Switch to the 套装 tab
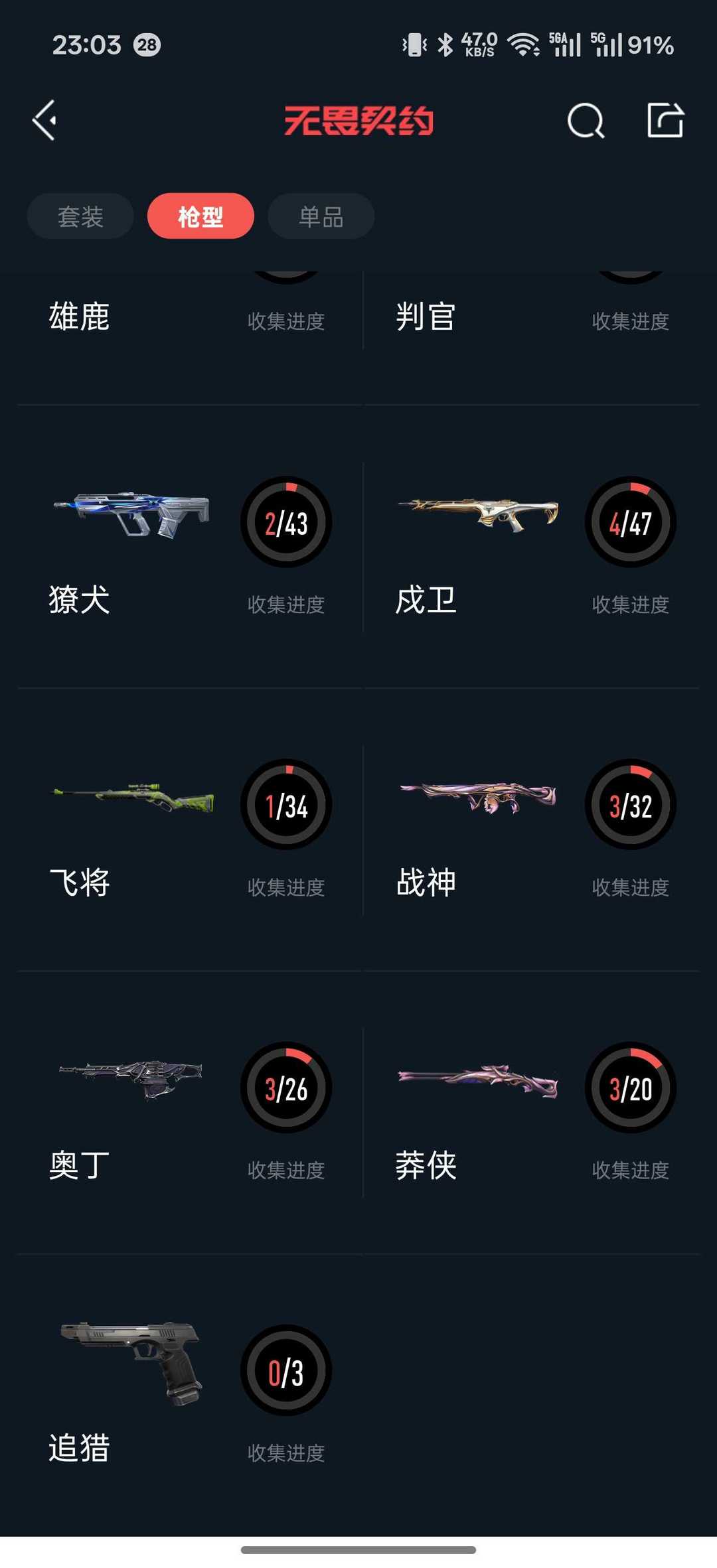Image resolution: width=717 pixels, height=1568 pixels. (x=80, y=216)
